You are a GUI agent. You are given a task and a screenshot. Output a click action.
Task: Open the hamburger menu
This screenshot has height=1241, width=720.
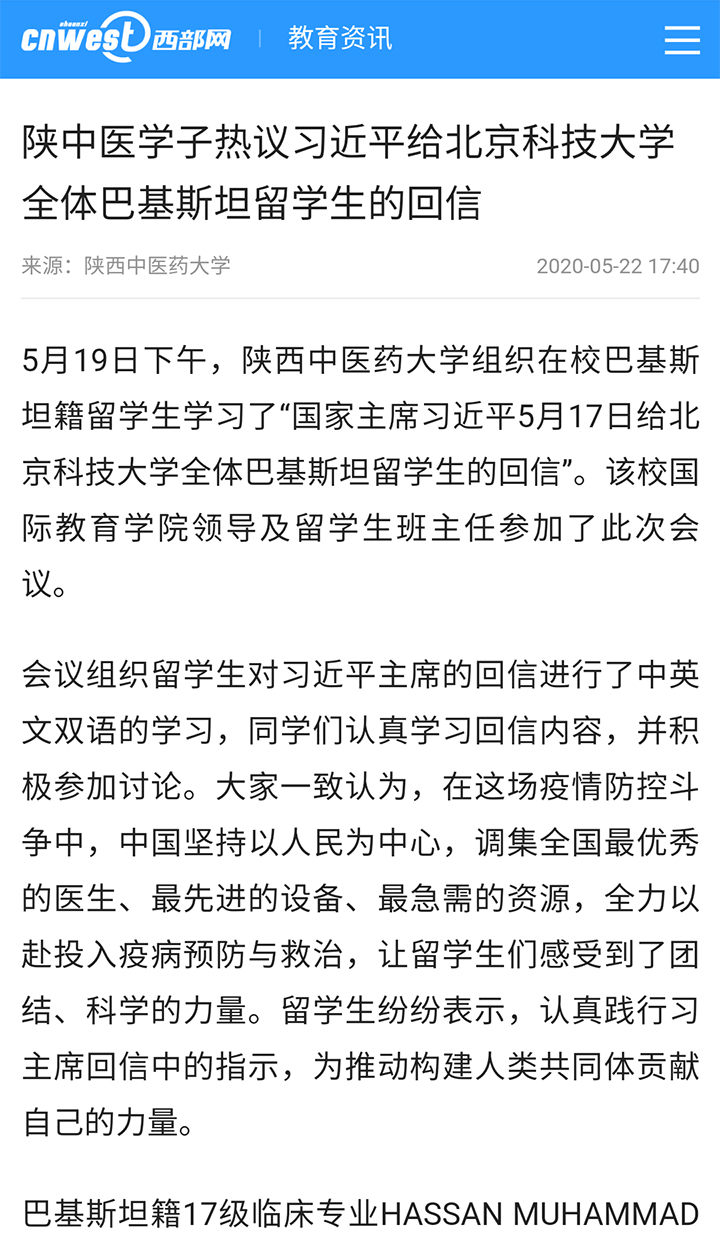[x=682, y=40]
